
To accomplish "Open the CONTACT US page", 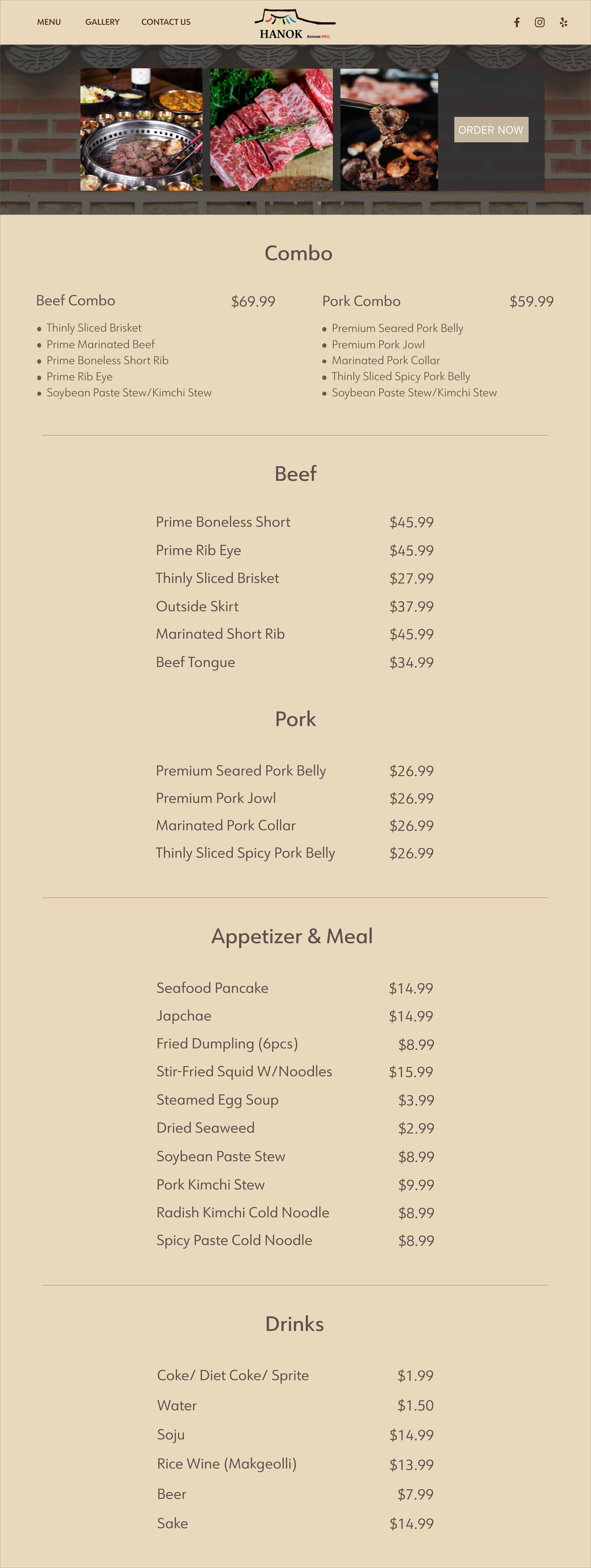I will (166, 22).
